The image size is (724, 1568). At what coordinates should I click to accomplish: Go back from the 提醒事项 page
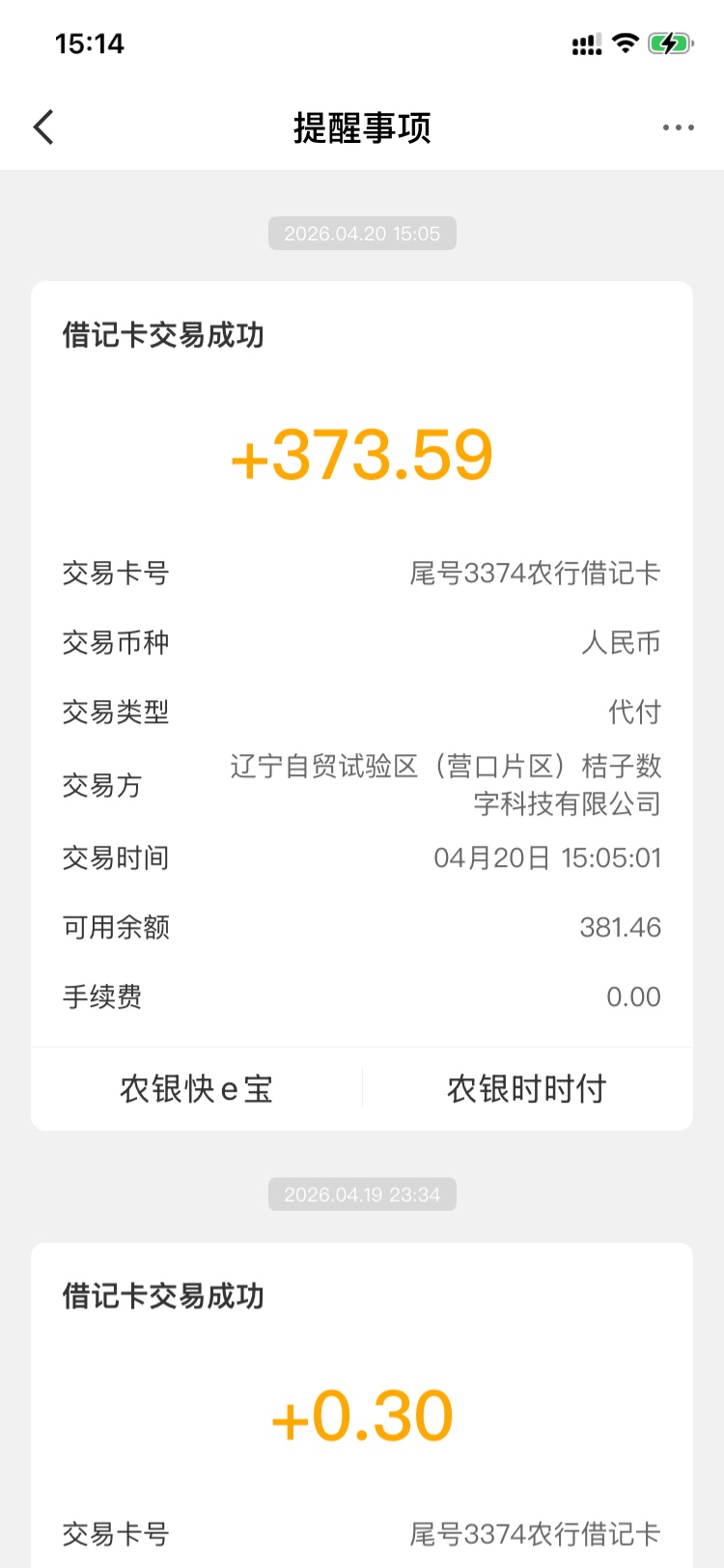(x=43, y=127)
